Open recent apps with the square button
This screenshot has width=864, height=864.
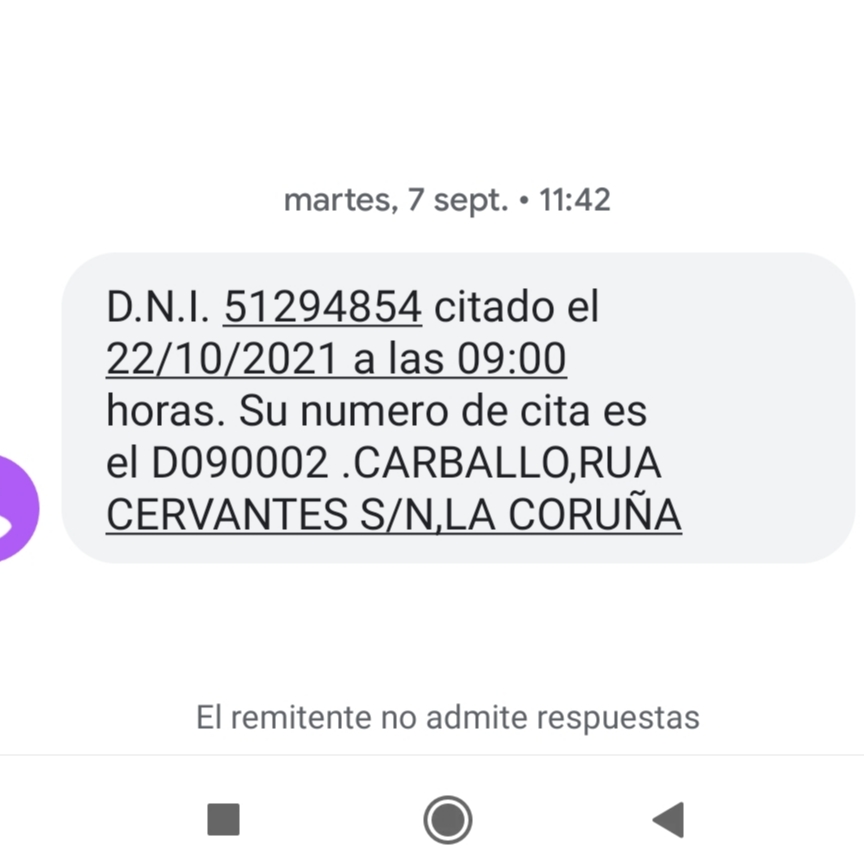pyautogui.click(x=223, y=819)
